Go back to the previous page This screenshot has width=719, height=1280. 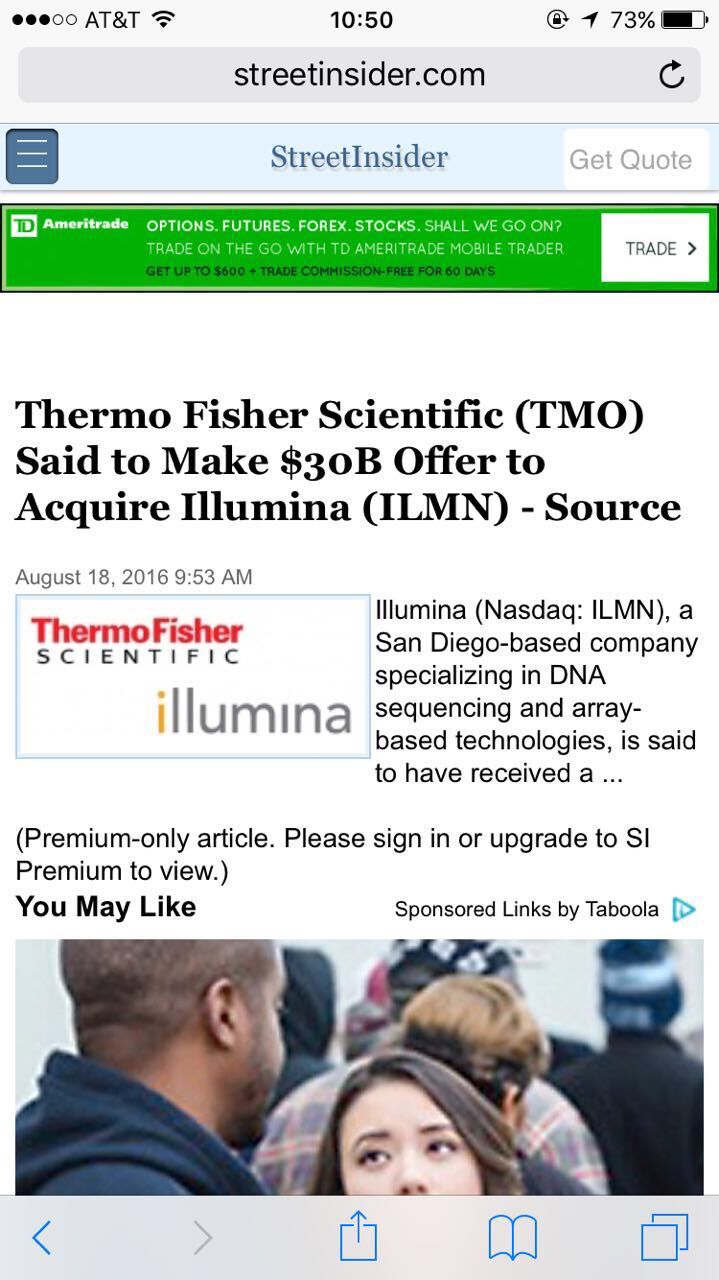[x=41, y=1238]
